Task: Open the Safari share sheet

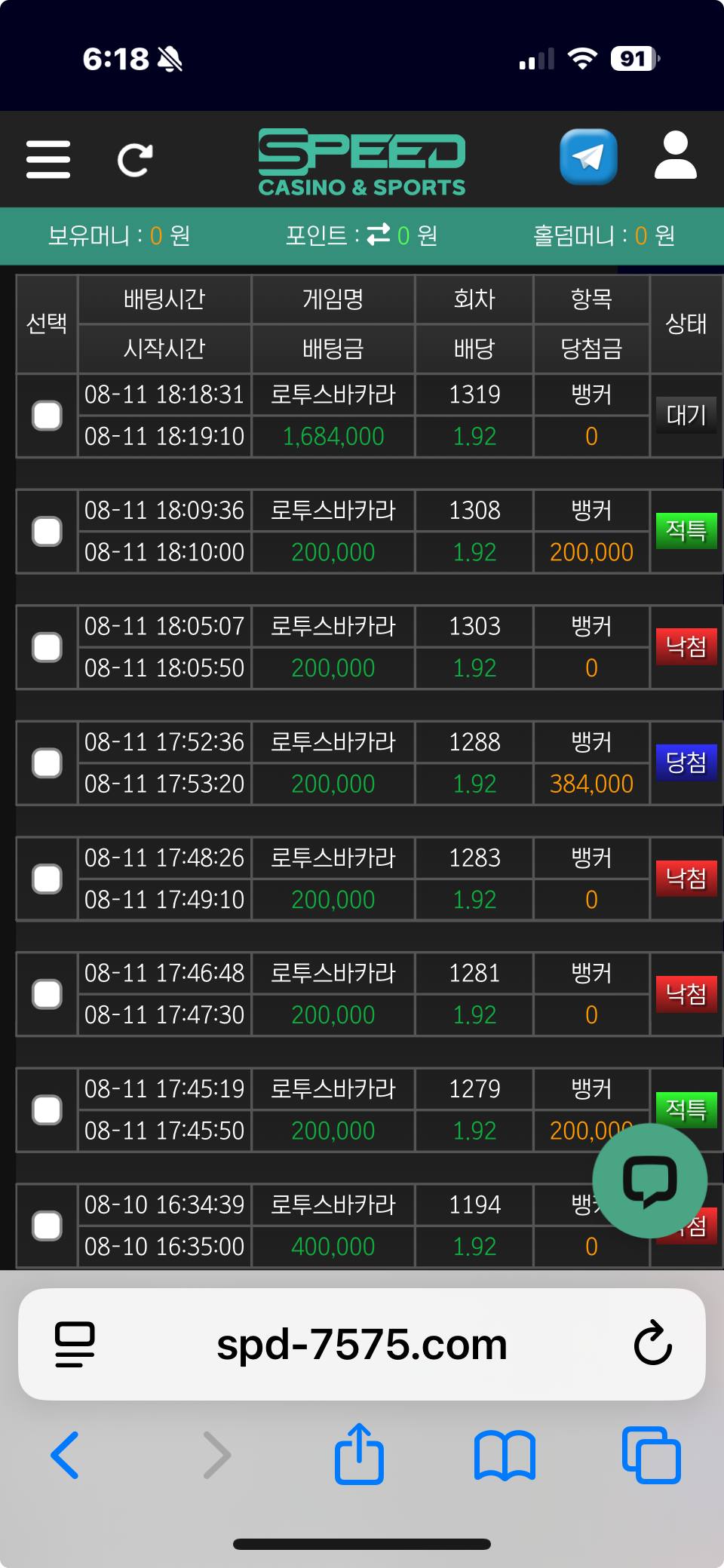Action: (x=359, y=1453)
